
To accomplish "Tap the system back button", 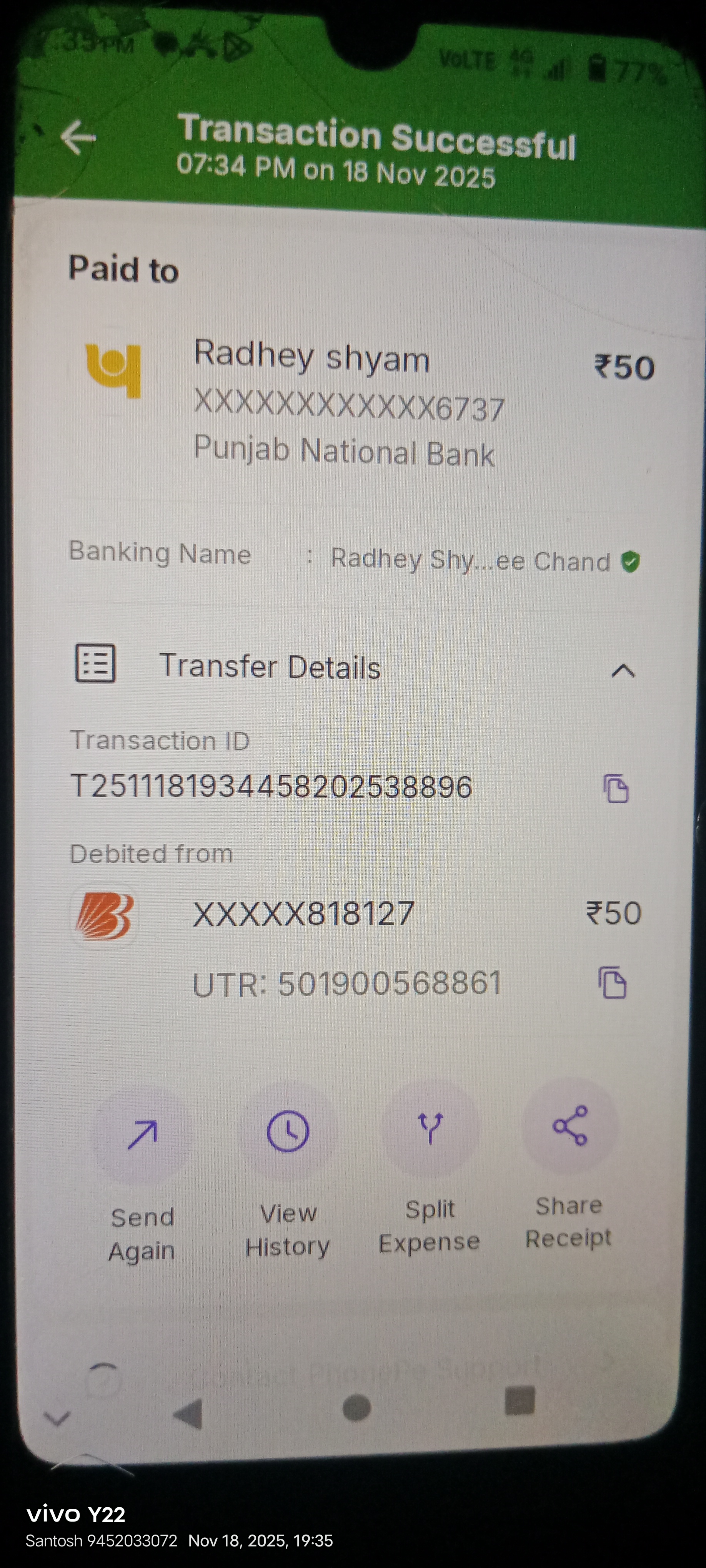I will pyautogui.click(x=188, y=1412).
